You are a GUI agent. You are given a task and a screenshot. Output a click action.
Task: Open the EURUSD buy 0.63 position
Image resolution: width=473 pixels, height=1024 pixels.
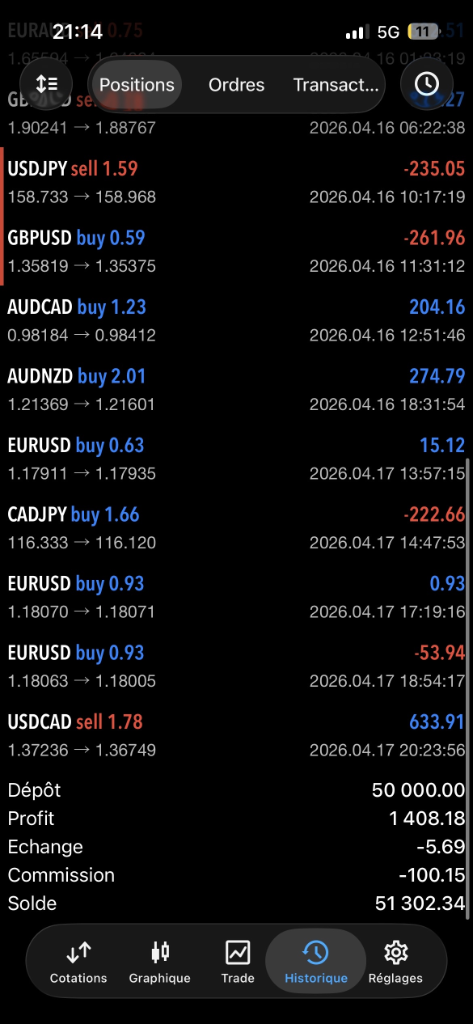coord(236,459)
